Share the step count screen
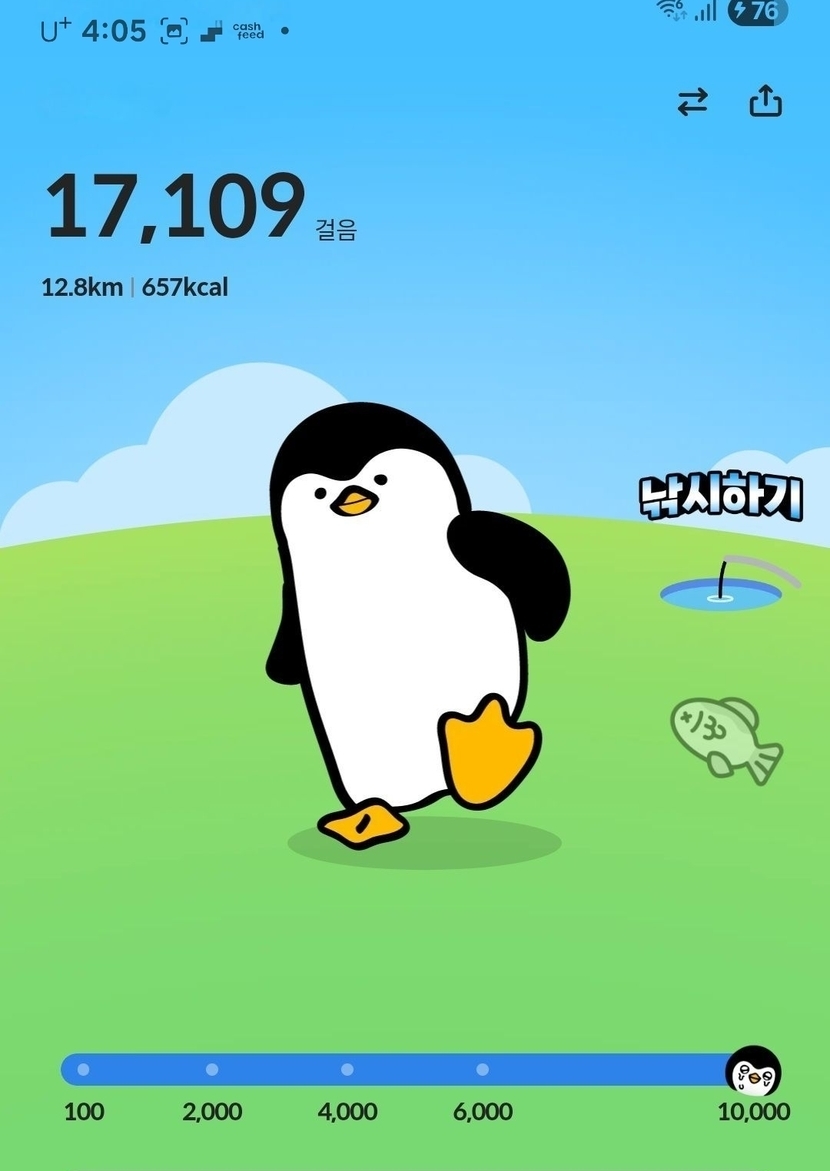The image size is (830, 1171). pyautogui.click(x=765, y=101)
